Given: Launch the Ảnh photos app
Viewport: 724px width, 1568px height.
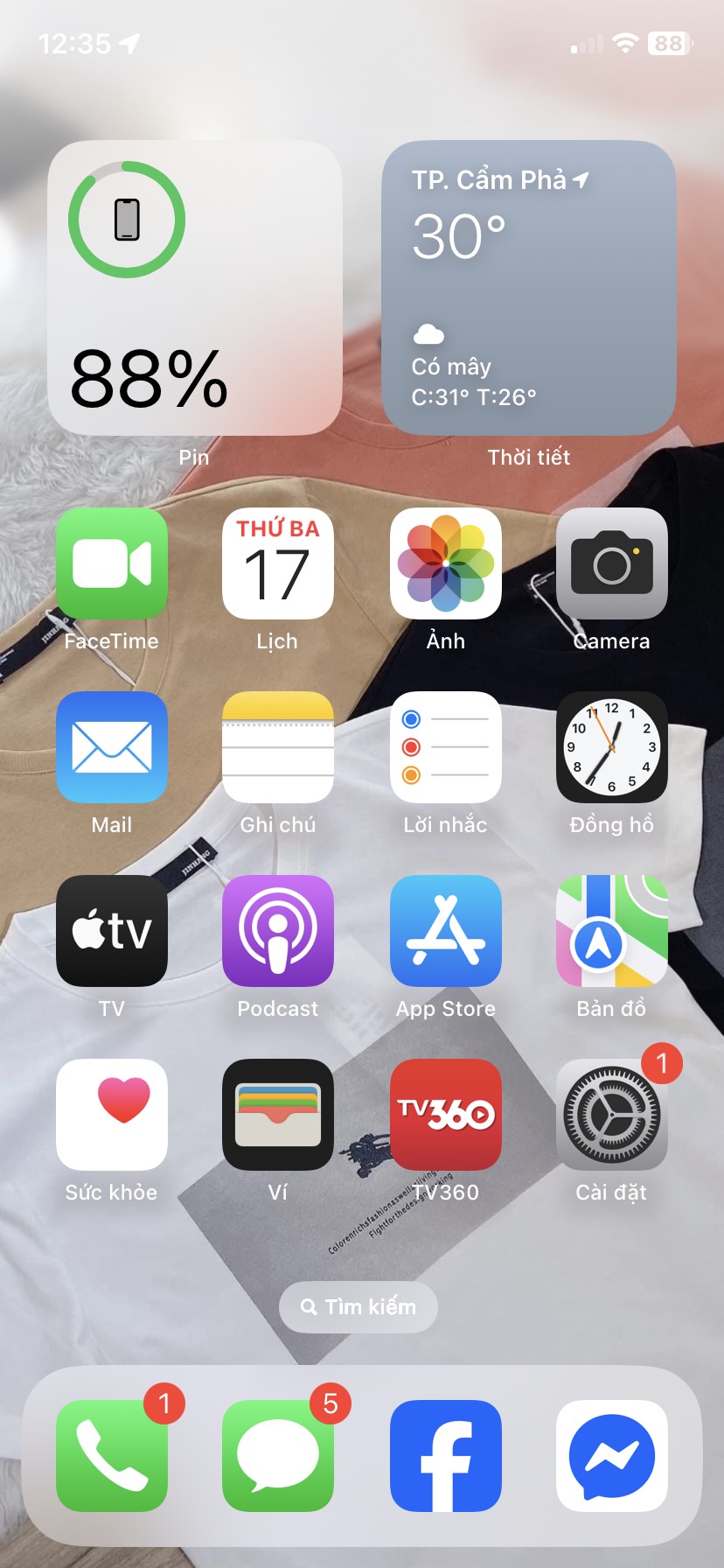Looking at the screenshot, I should coord(446,563).
